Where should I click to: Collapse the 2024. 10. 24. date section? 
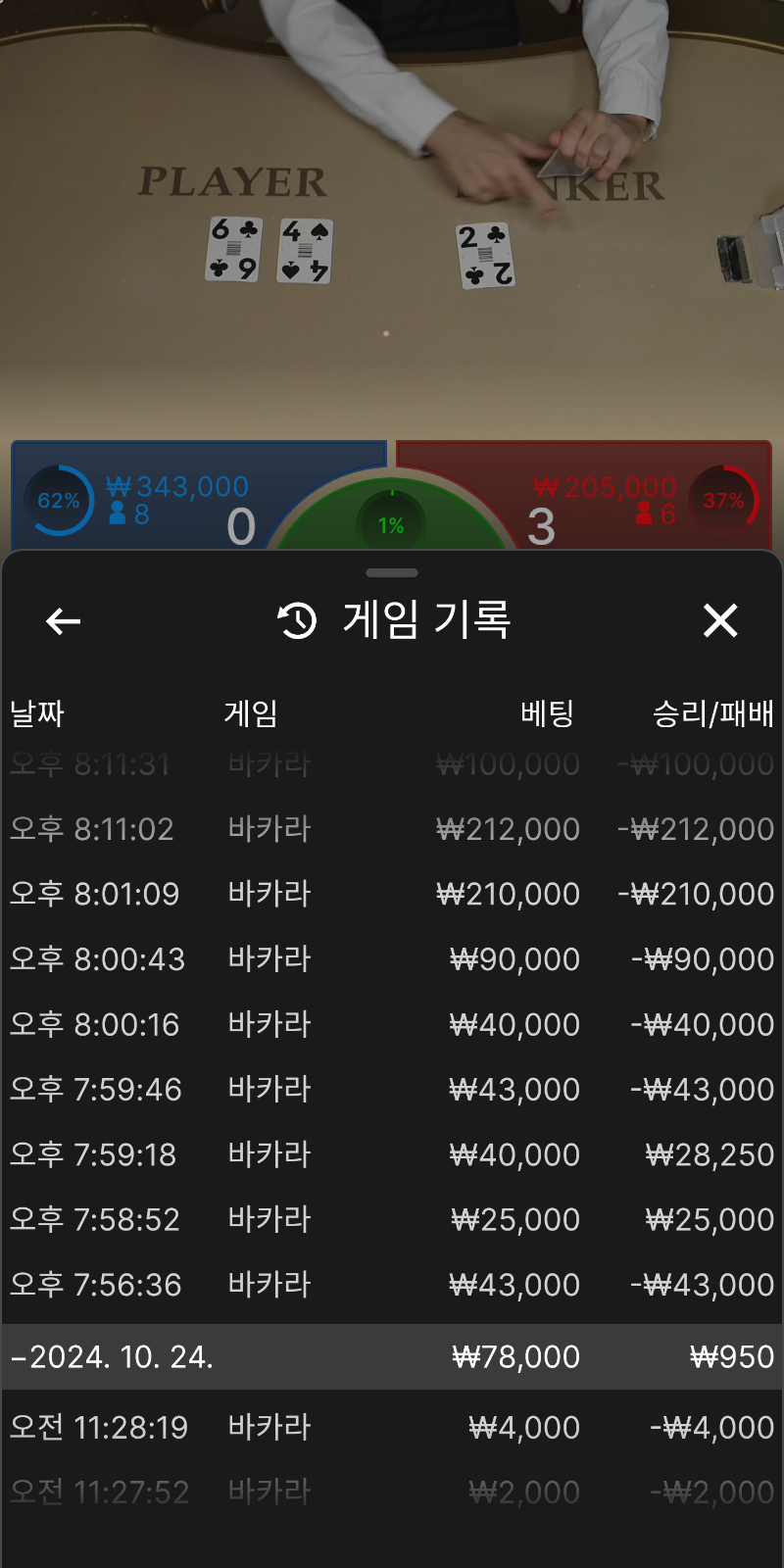click(392, 1356)
